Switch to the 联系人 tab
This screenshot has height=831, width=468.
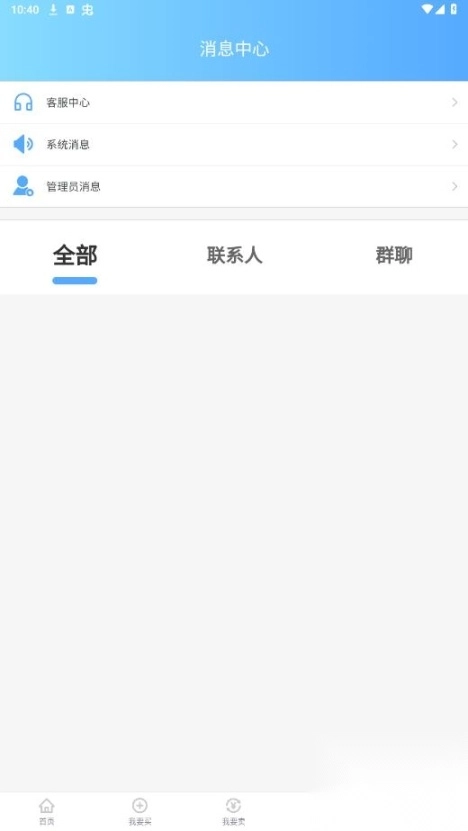[234, 255]
